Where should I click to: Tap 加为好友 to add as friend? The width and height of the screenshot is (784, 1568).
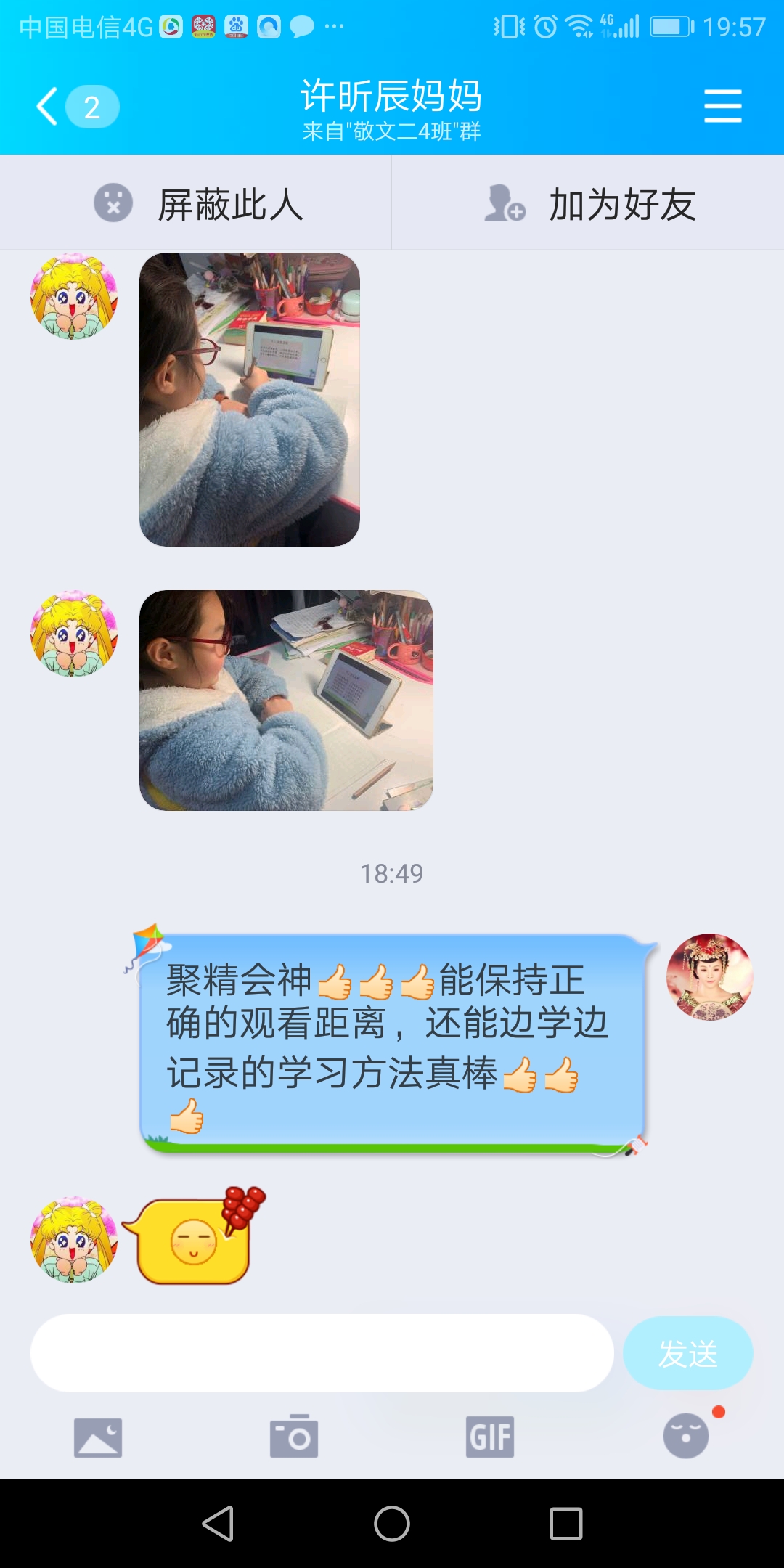click(x=589, y=203)
